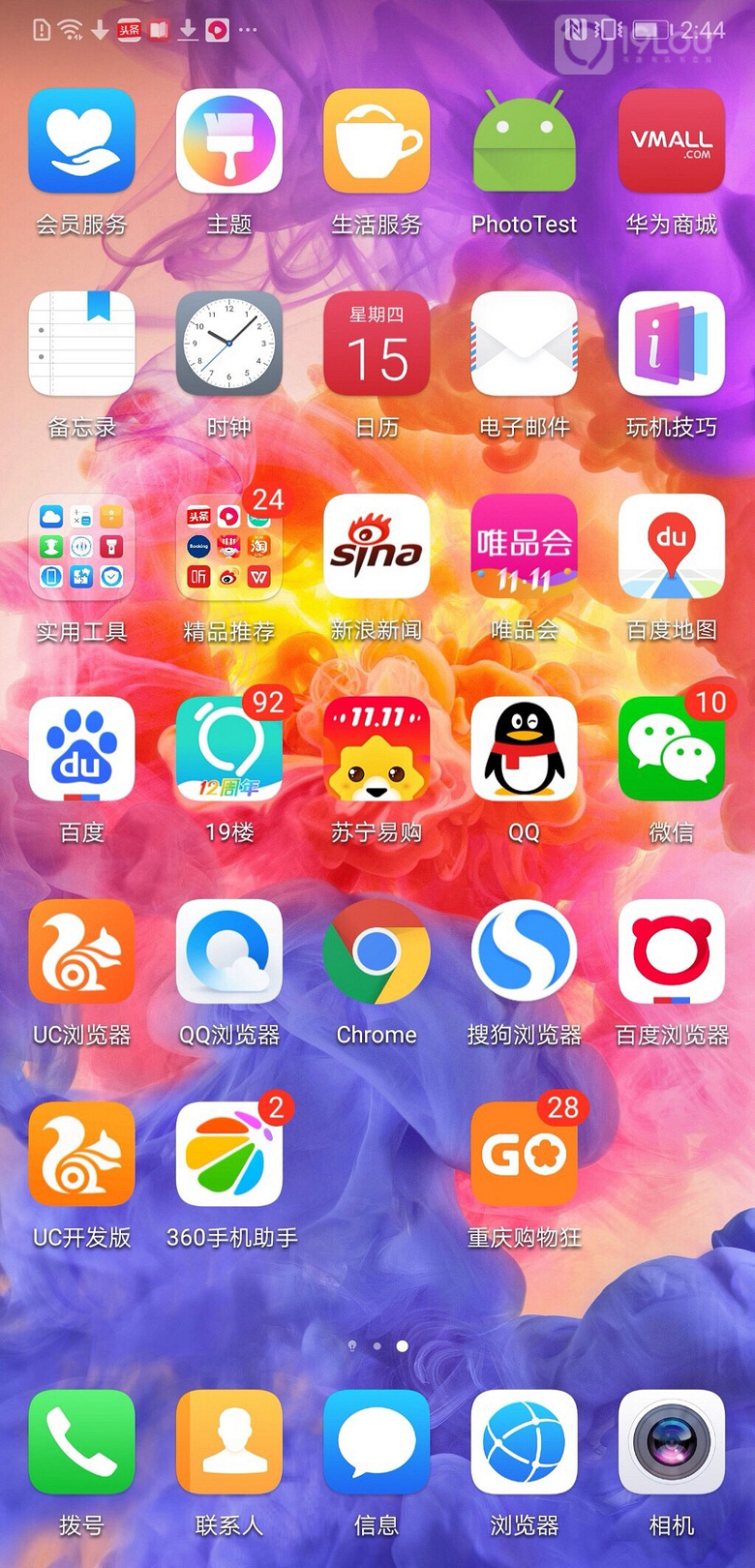Open the QQ app
755x1568 pixels.
pyautogui.click(x=524, y=749)
